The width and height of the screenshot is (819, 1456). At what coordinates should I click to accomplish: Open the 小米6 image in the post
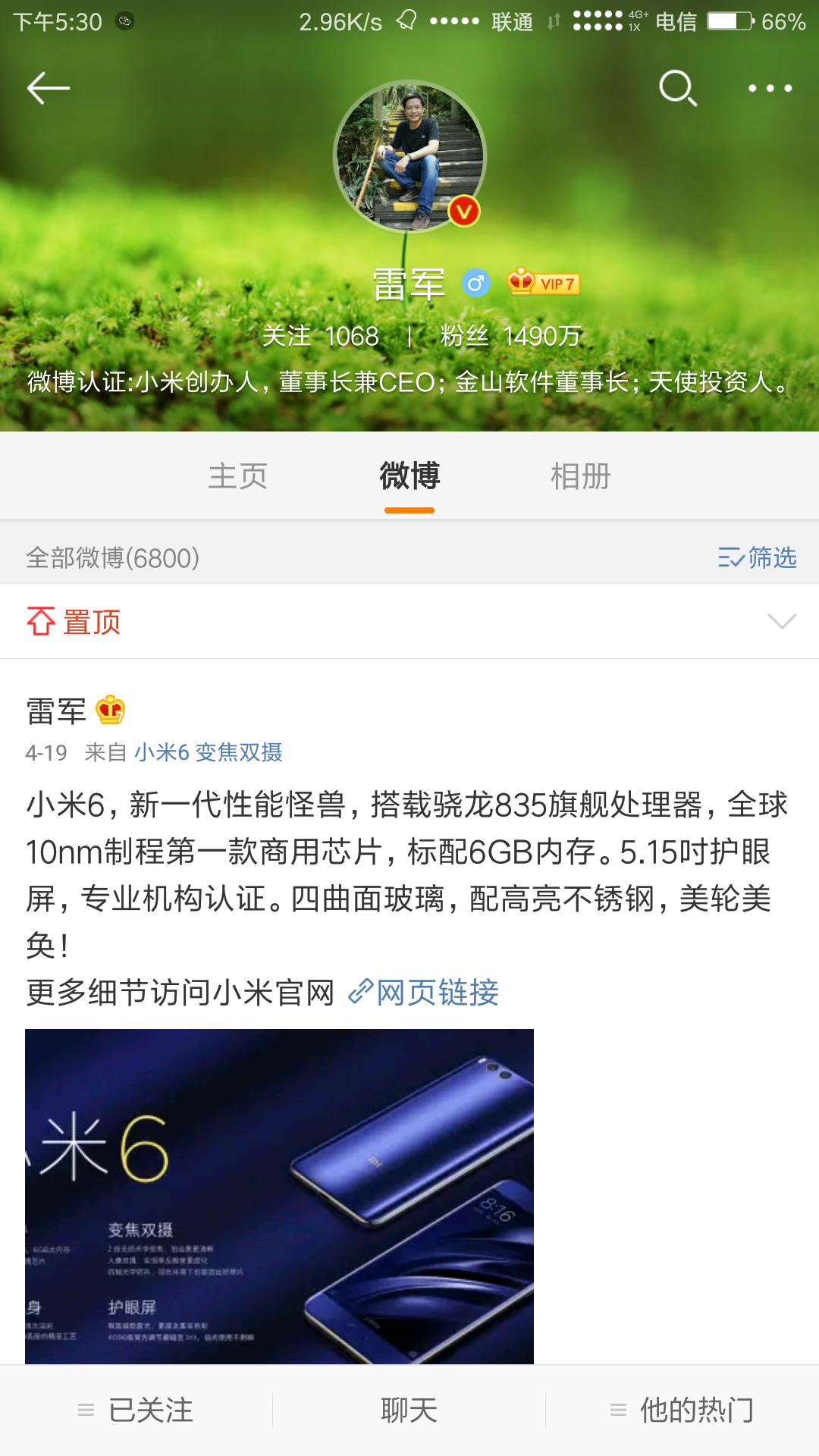279,1196
